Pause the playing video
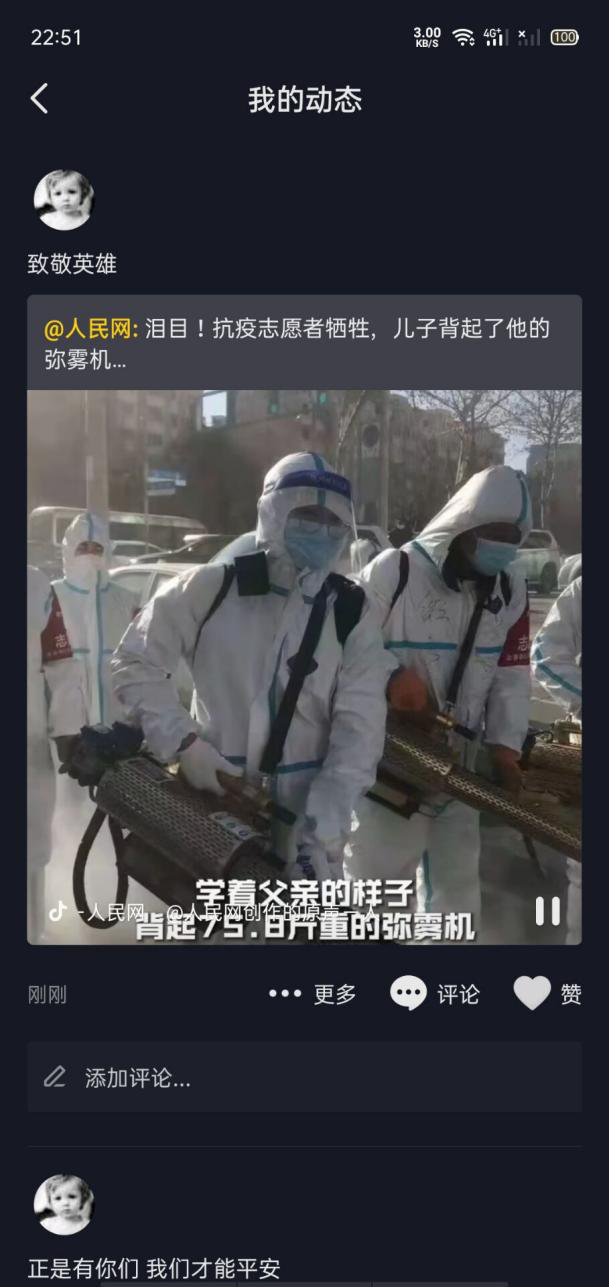Screen dimensions: 609x1287 coord(547,910)
